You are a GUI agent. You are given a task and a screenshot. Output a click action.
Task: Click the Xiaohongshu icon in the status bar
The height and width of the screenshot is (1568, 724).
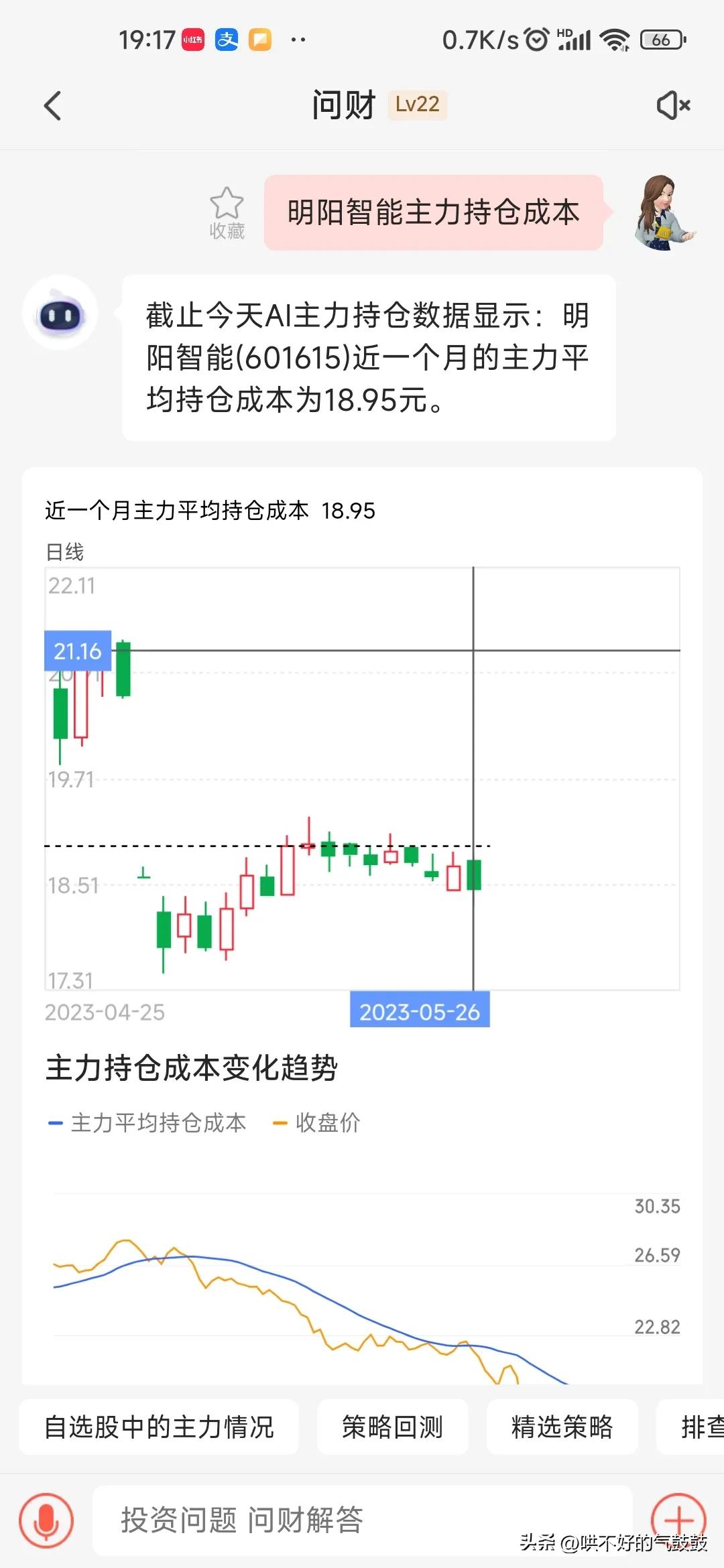point(194,40)
